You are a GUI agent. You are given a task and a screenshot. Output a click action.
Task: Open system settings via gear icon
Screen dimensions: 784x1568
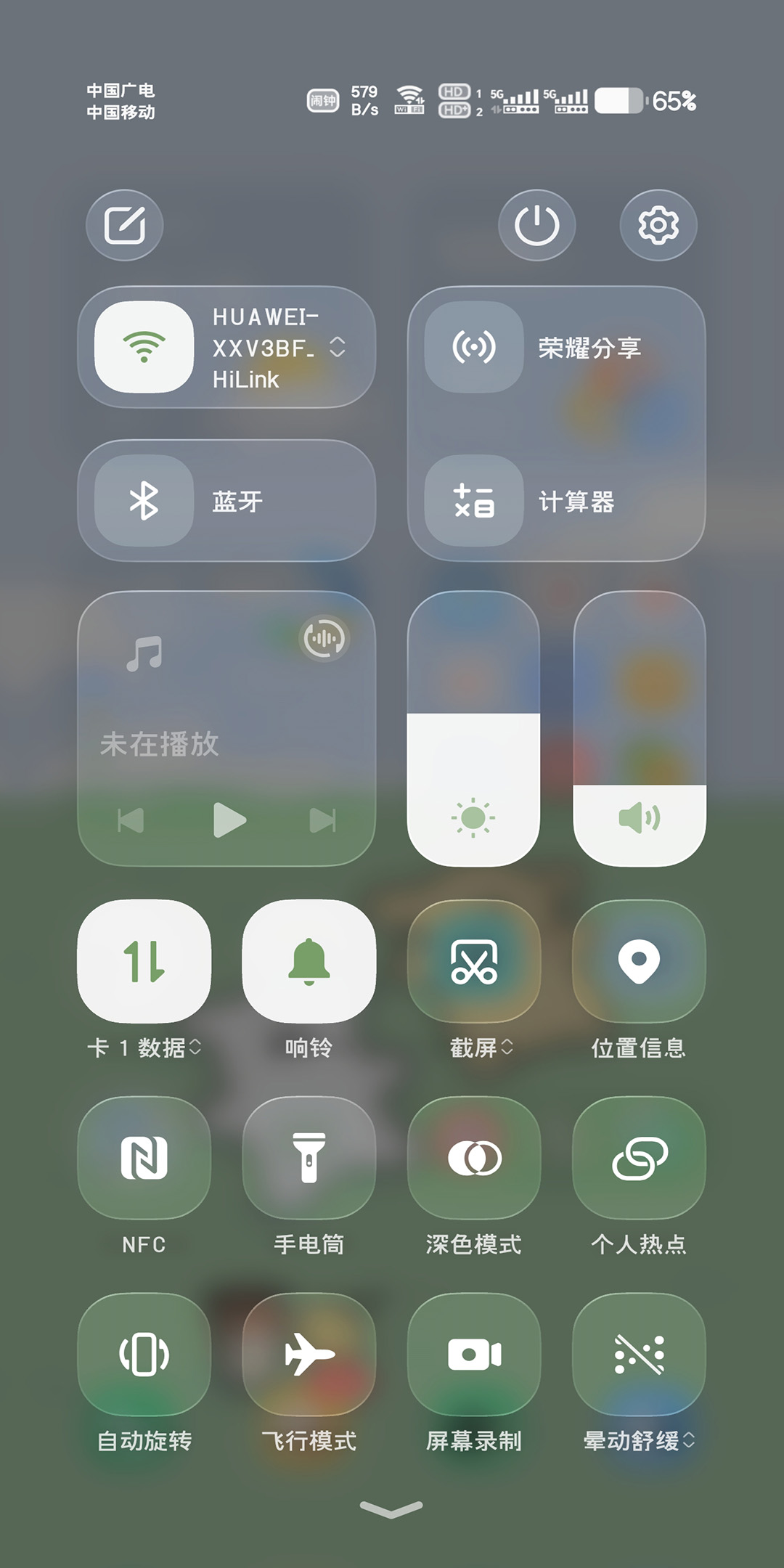[658, 225]
